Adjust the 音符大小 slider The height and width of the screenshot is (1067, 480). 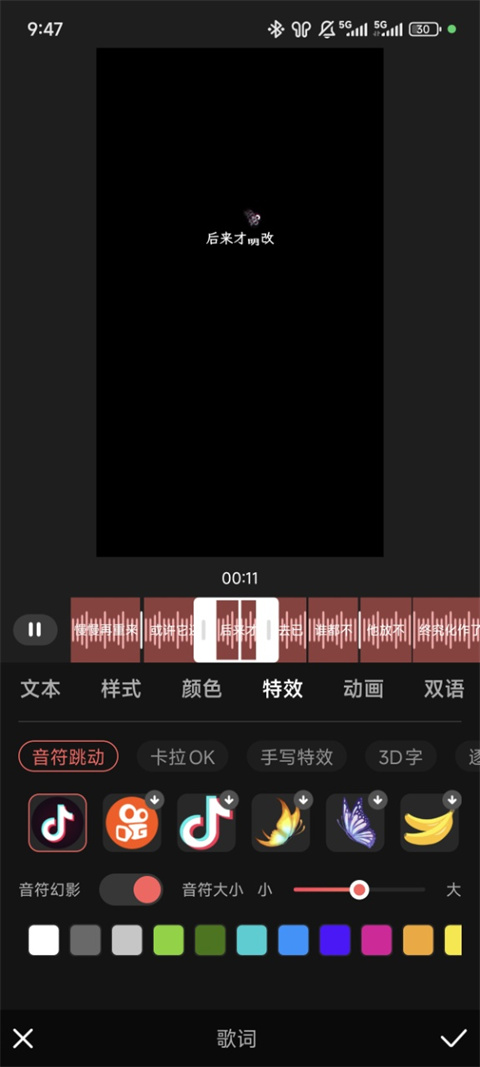(359, 889)
